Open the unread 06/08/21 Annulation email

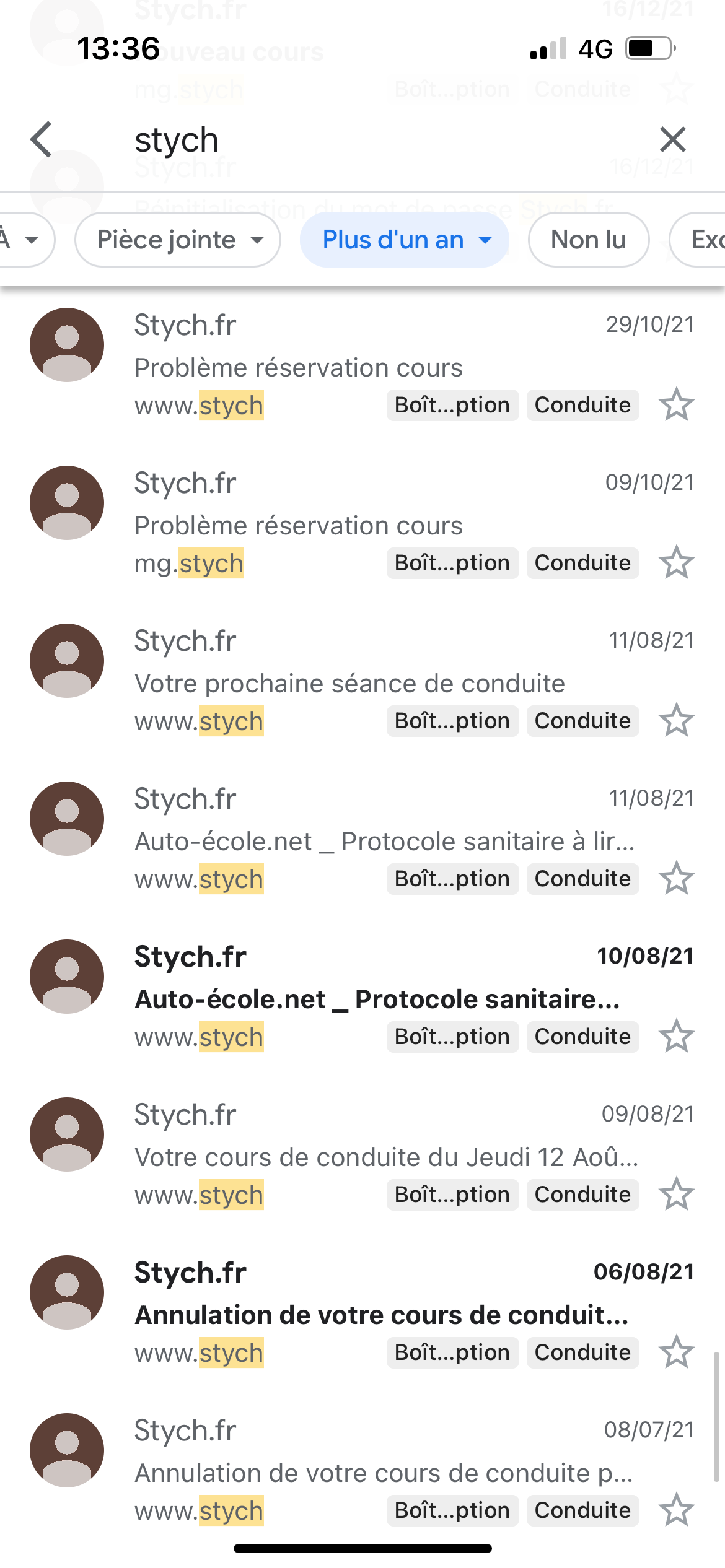pyautogui.click(x=347, y=1314)
